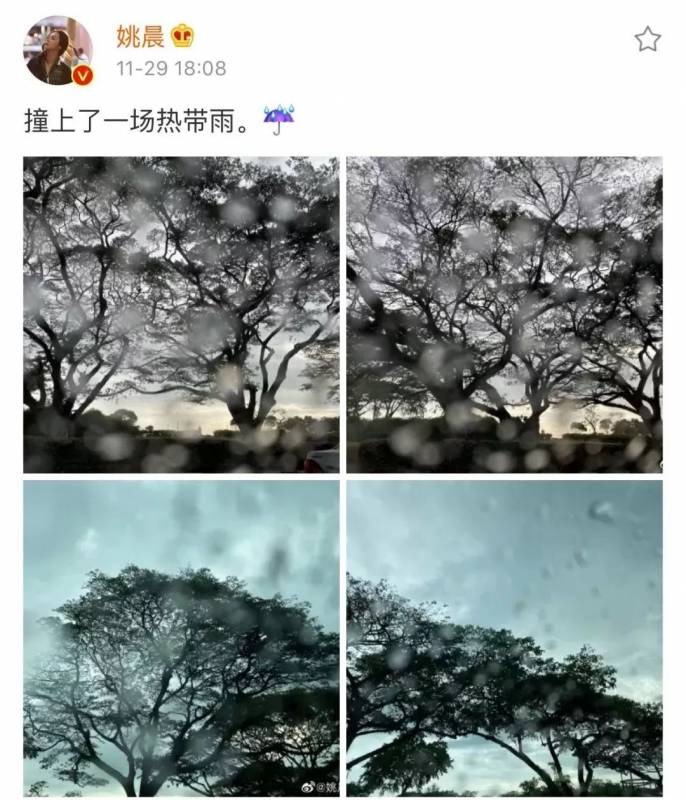View the second photo in the post
The height and width of the screenshot is (800, 686).
point(504,314)
